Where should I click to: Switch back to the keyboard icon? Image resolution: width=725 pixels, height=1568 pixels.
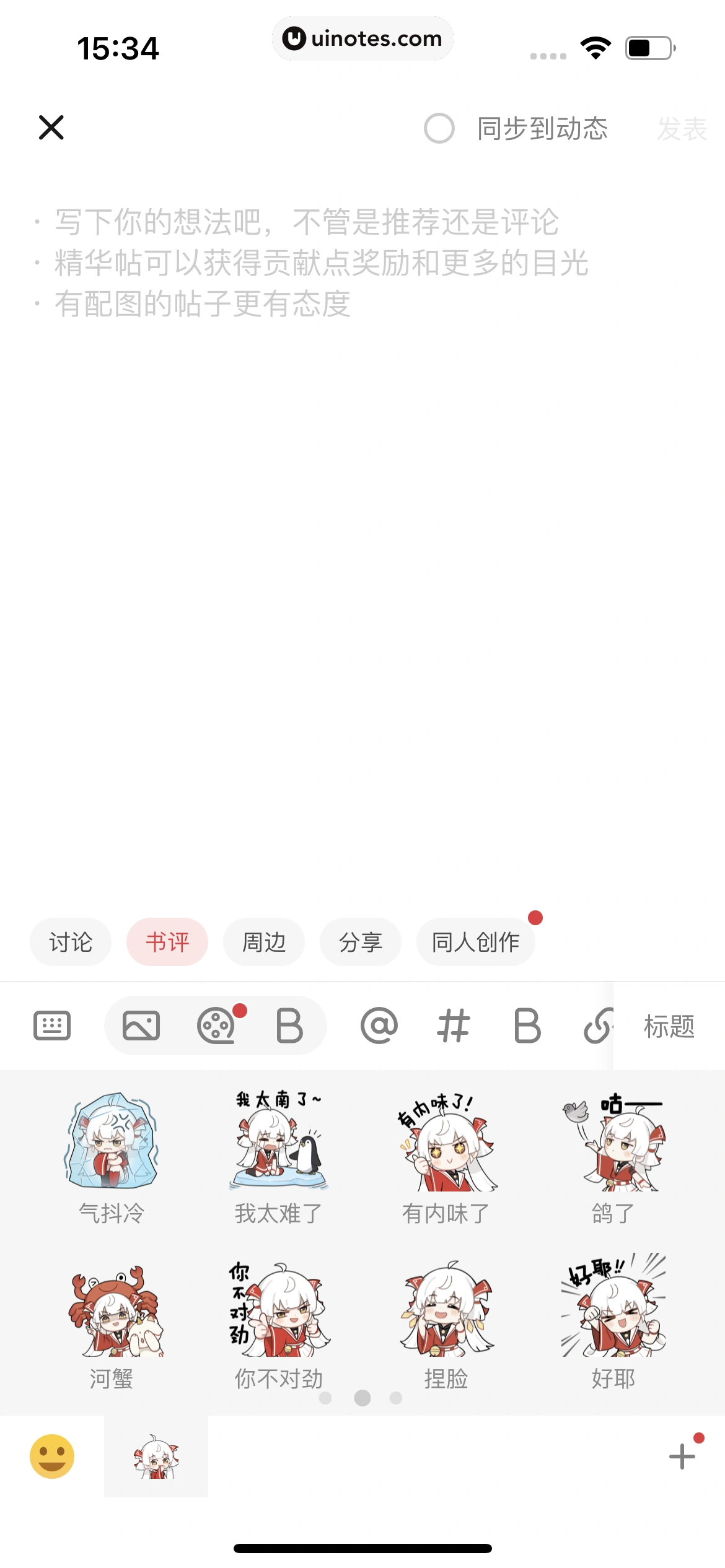pos(53,1025)
